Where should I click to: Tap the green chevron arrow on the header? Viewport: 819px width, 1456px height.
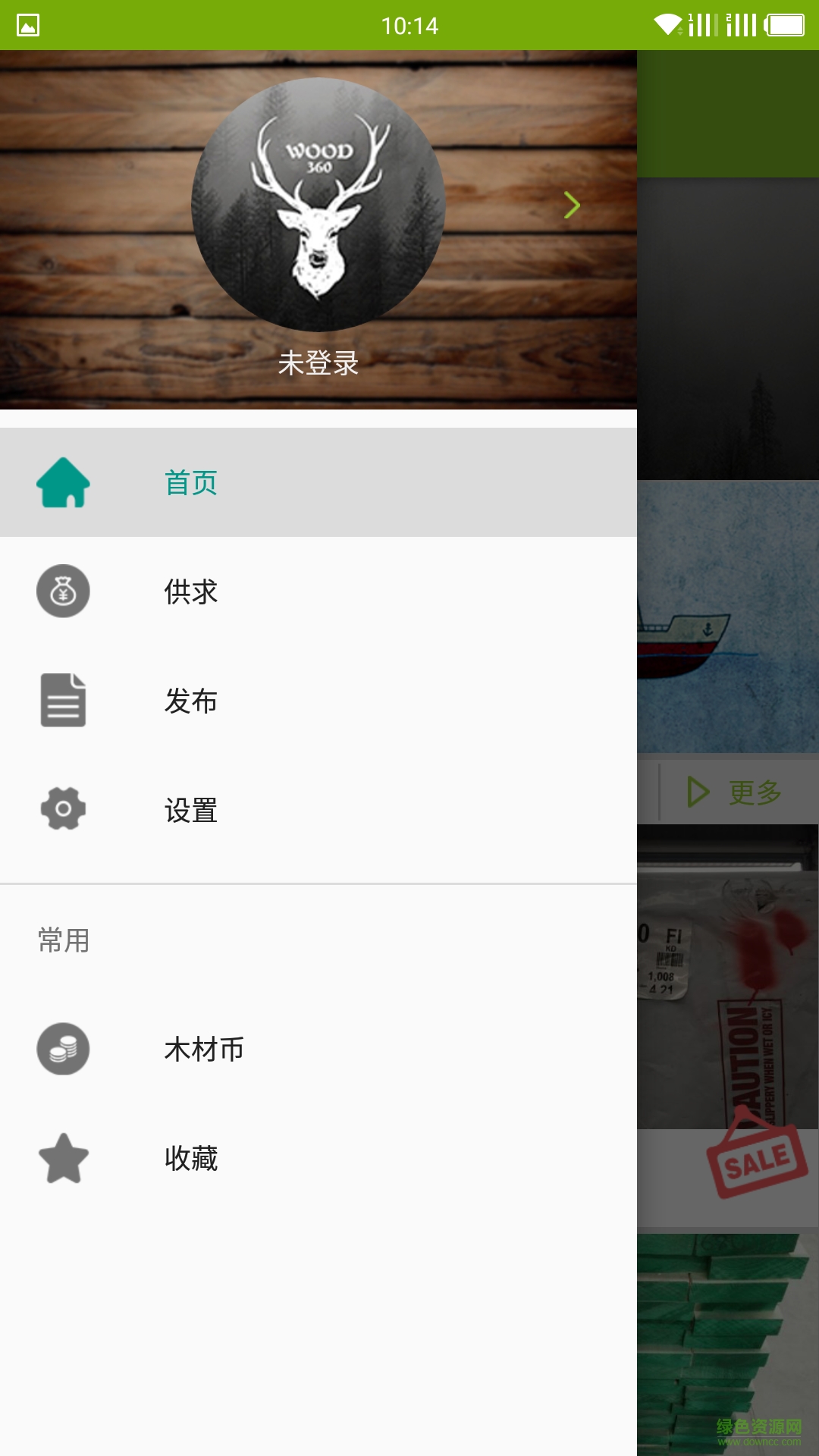click(x=572, y=205)
